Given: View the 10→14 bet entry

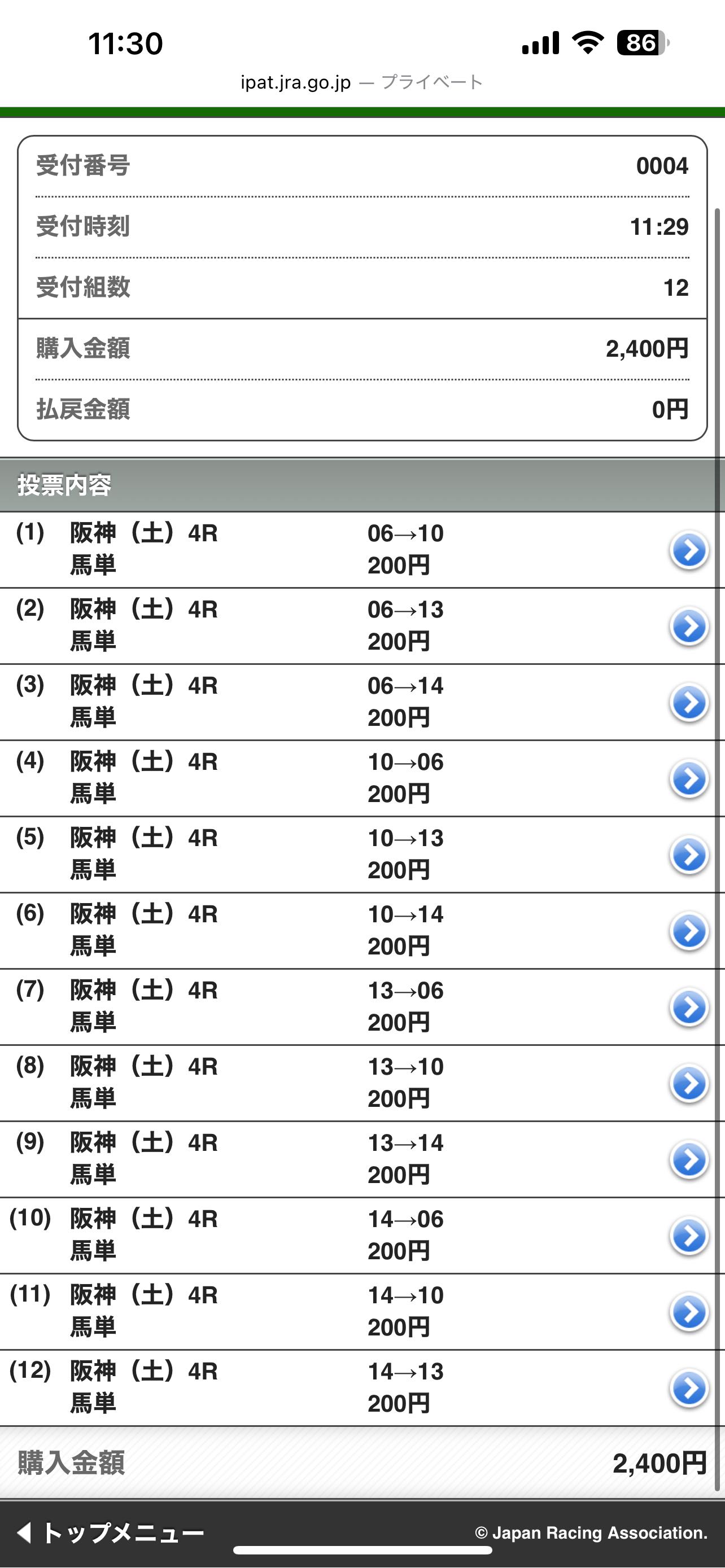Looking at the screenshot, I should pyautogui.click(x=688, y=931).
